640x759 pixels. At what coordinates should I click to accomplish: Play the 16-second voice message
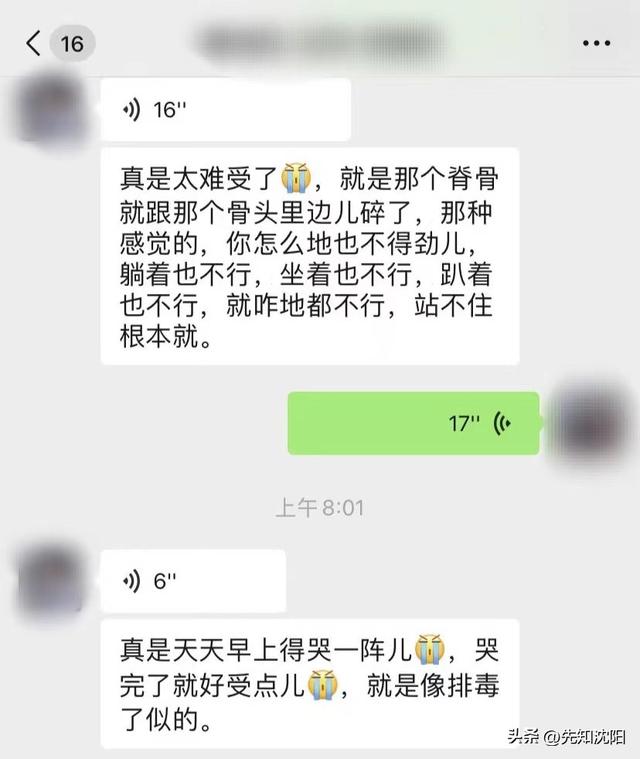[x=225, y=110]
